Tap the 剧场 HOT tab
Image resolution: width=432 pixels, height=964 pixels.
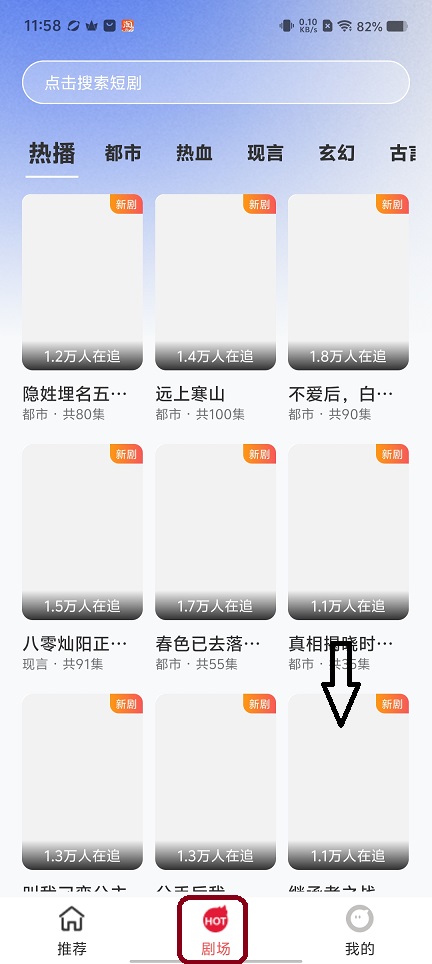(x=215, y=931)
